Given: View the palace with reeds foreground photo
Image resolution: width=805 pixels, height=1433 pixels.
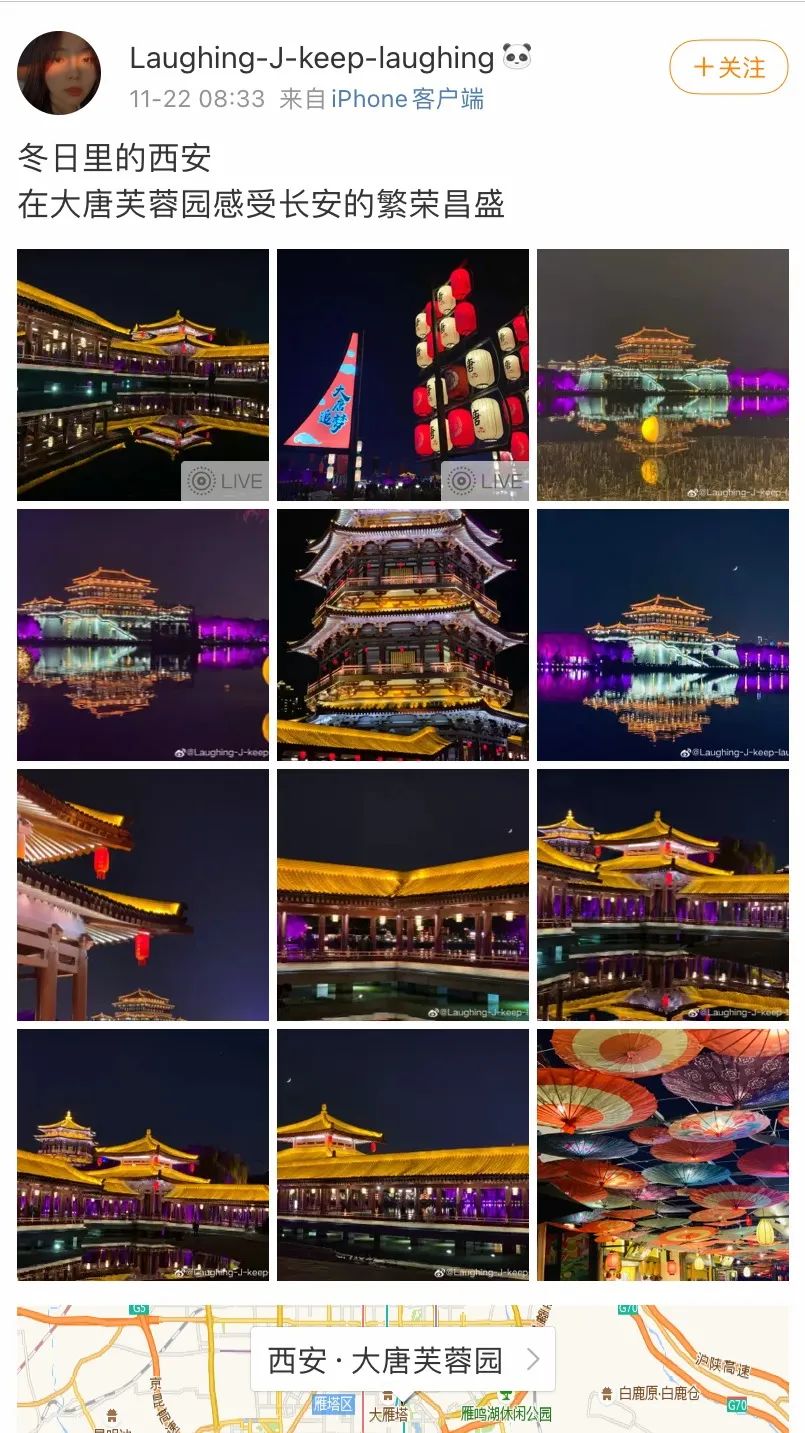Looking at the screenshot, I should coord(663,375).
